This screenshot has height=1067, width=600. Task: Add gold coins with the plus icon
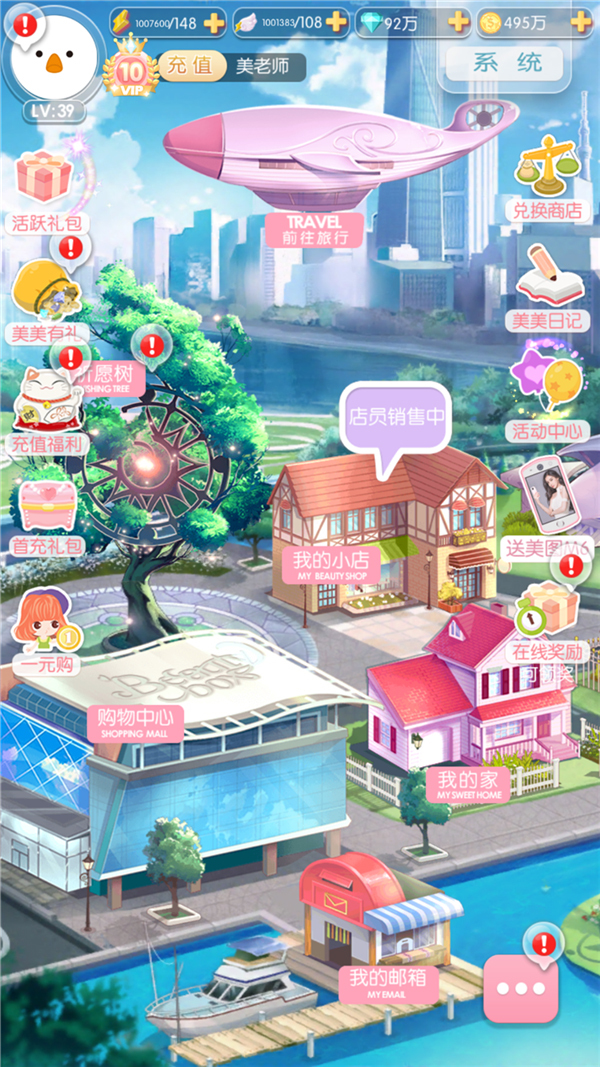pyautogui.click(x=583, y=22)
